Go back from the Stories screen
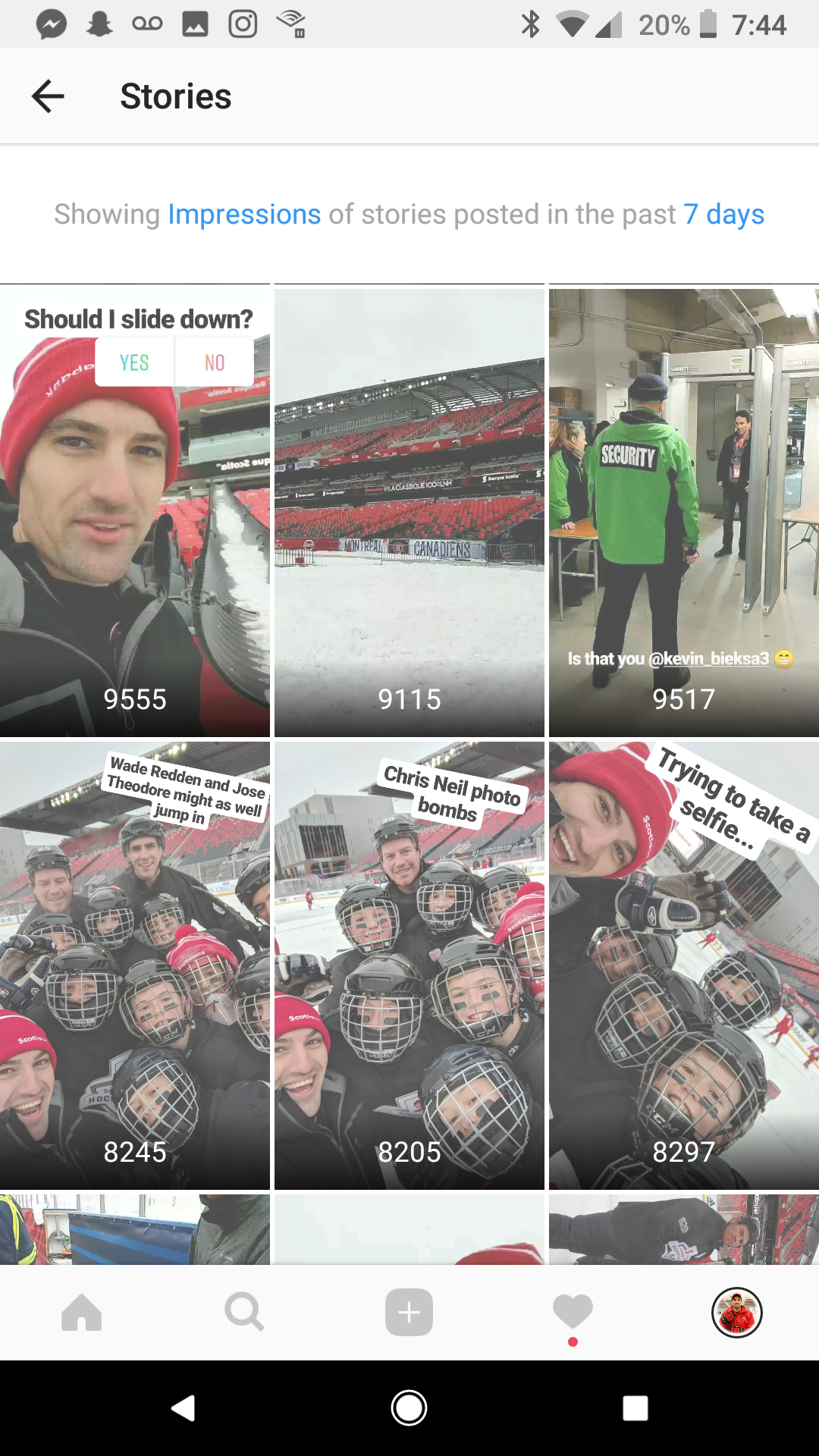819x1456 pixels. [x=48, y=96]
